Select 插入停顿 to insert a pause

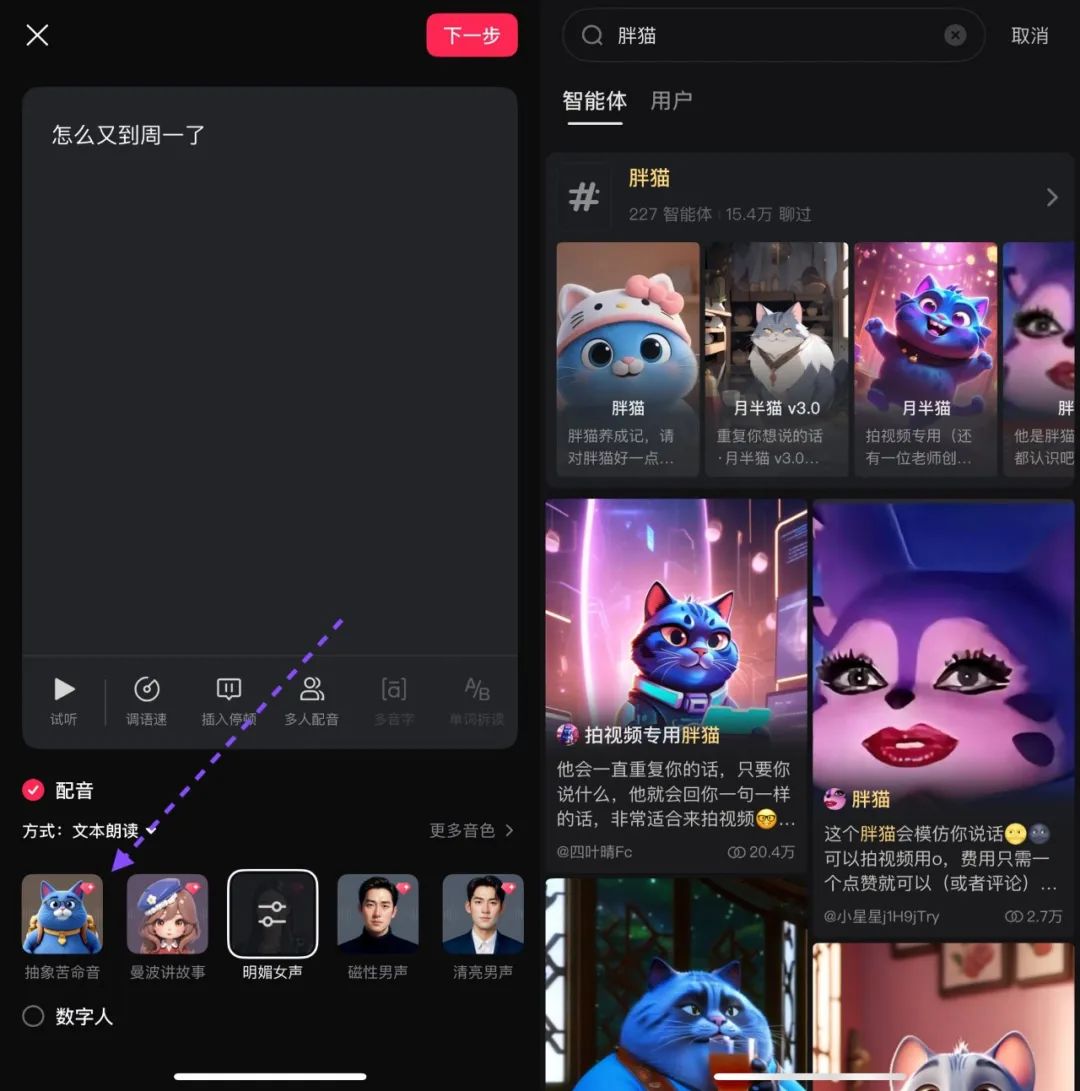click(229, 699)
